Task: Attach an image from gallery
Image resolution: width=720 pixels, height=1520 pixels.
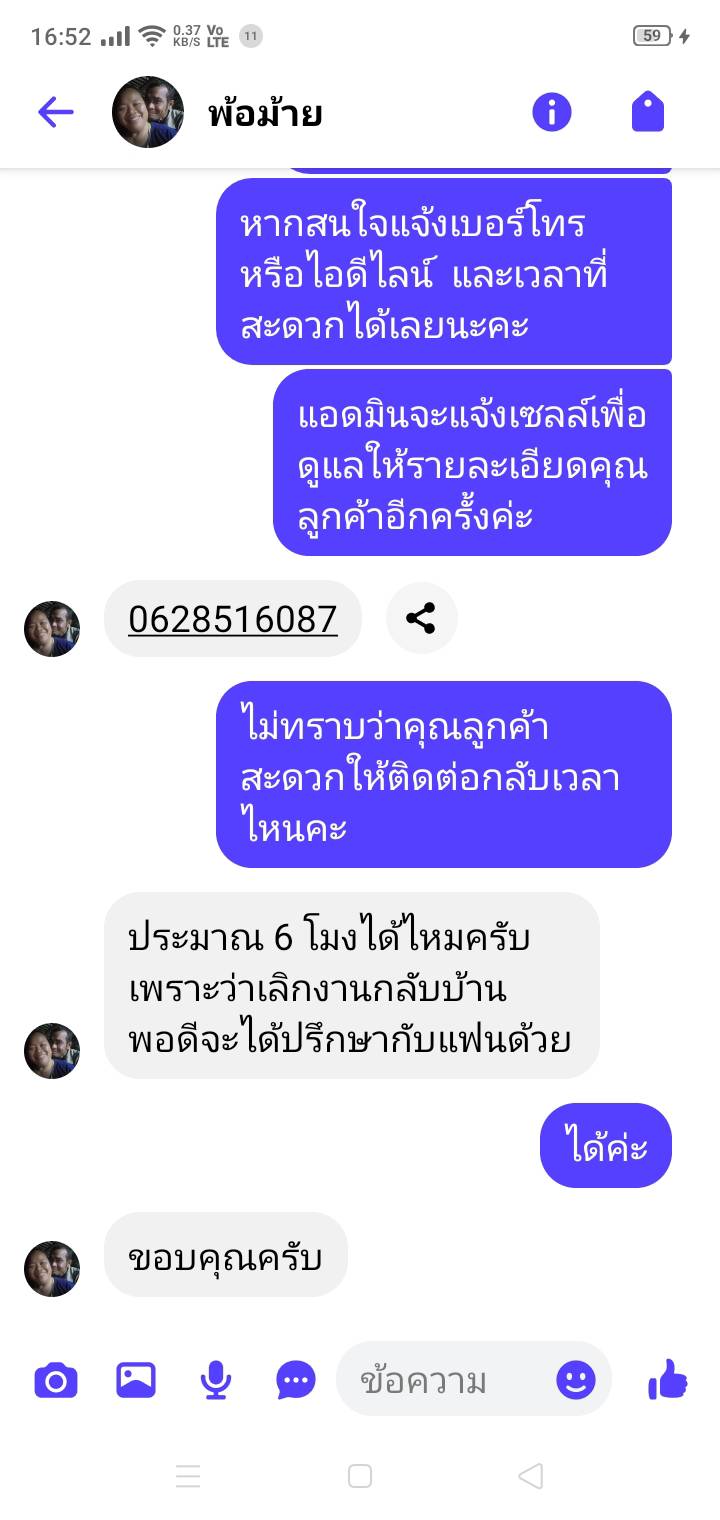Action: pos(136,1381)
